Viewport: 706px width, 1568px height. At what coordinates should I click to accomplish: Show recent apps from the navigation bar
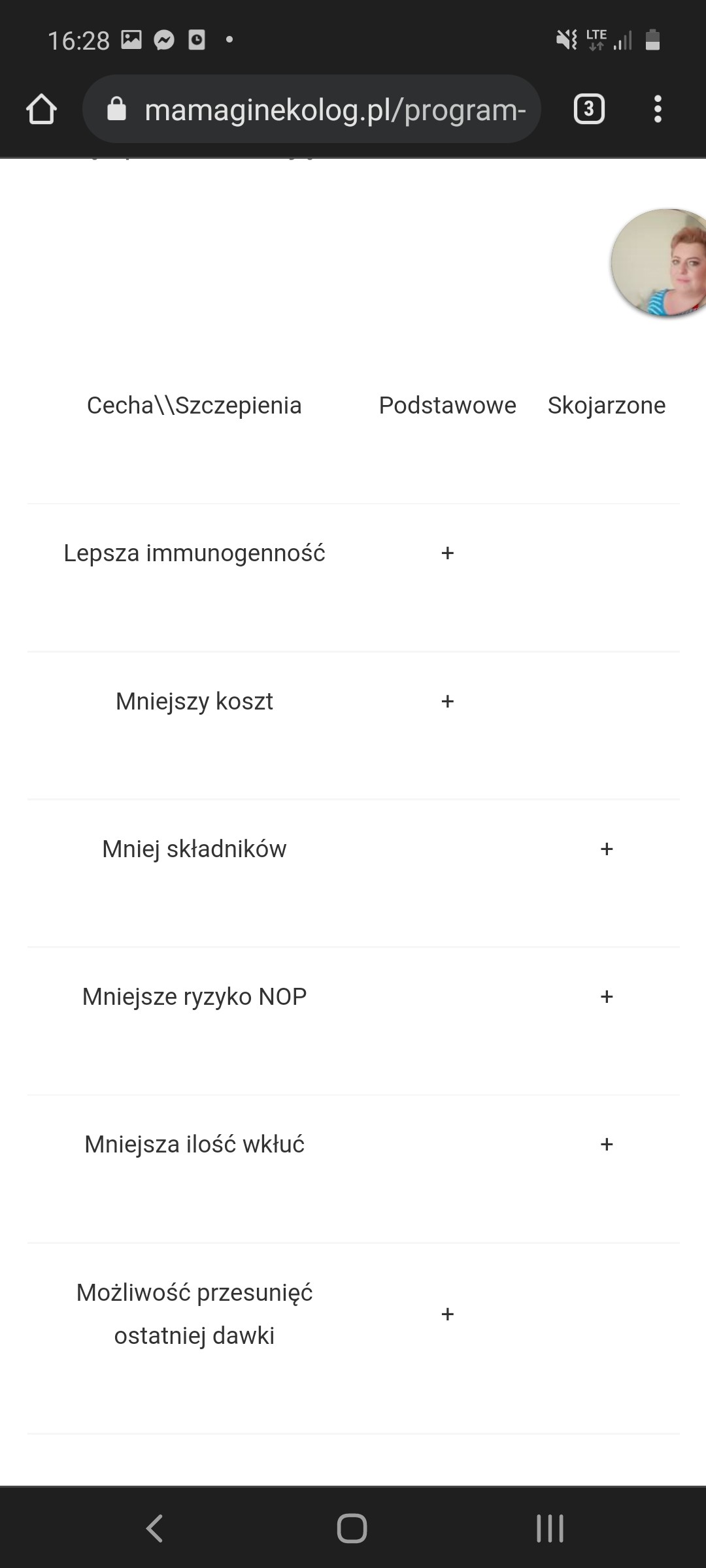[x=550, y=1528]
